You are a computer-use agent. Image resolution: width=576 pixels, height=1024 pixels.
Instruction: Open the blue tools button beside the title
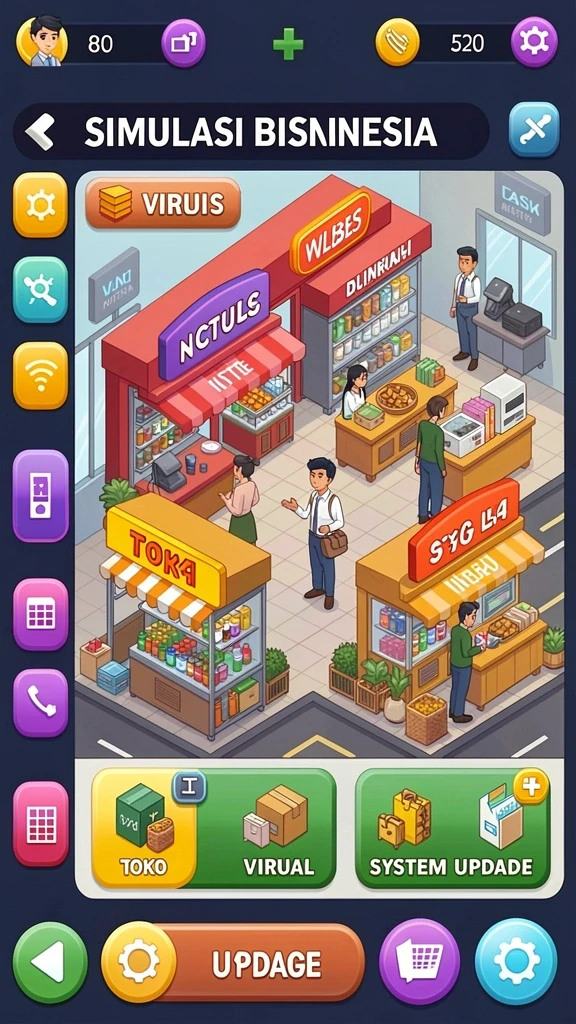point(534,130)
